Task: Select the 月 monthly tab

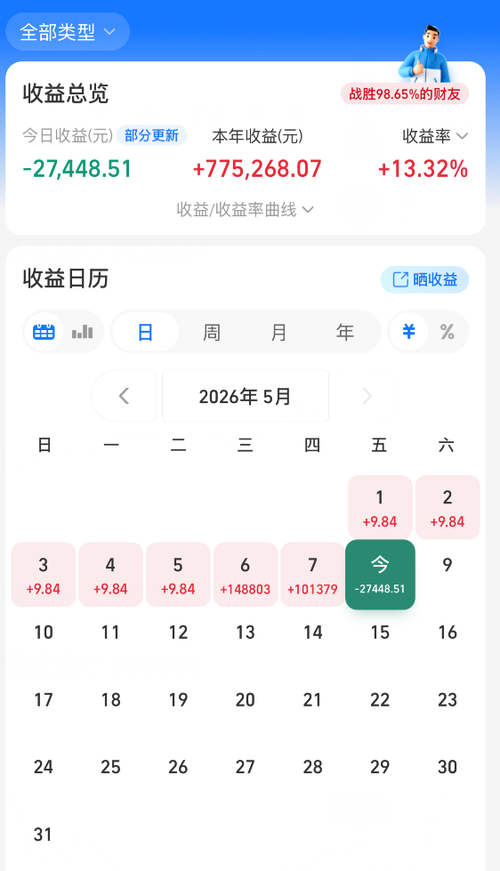Action: (x=278, y=332)
